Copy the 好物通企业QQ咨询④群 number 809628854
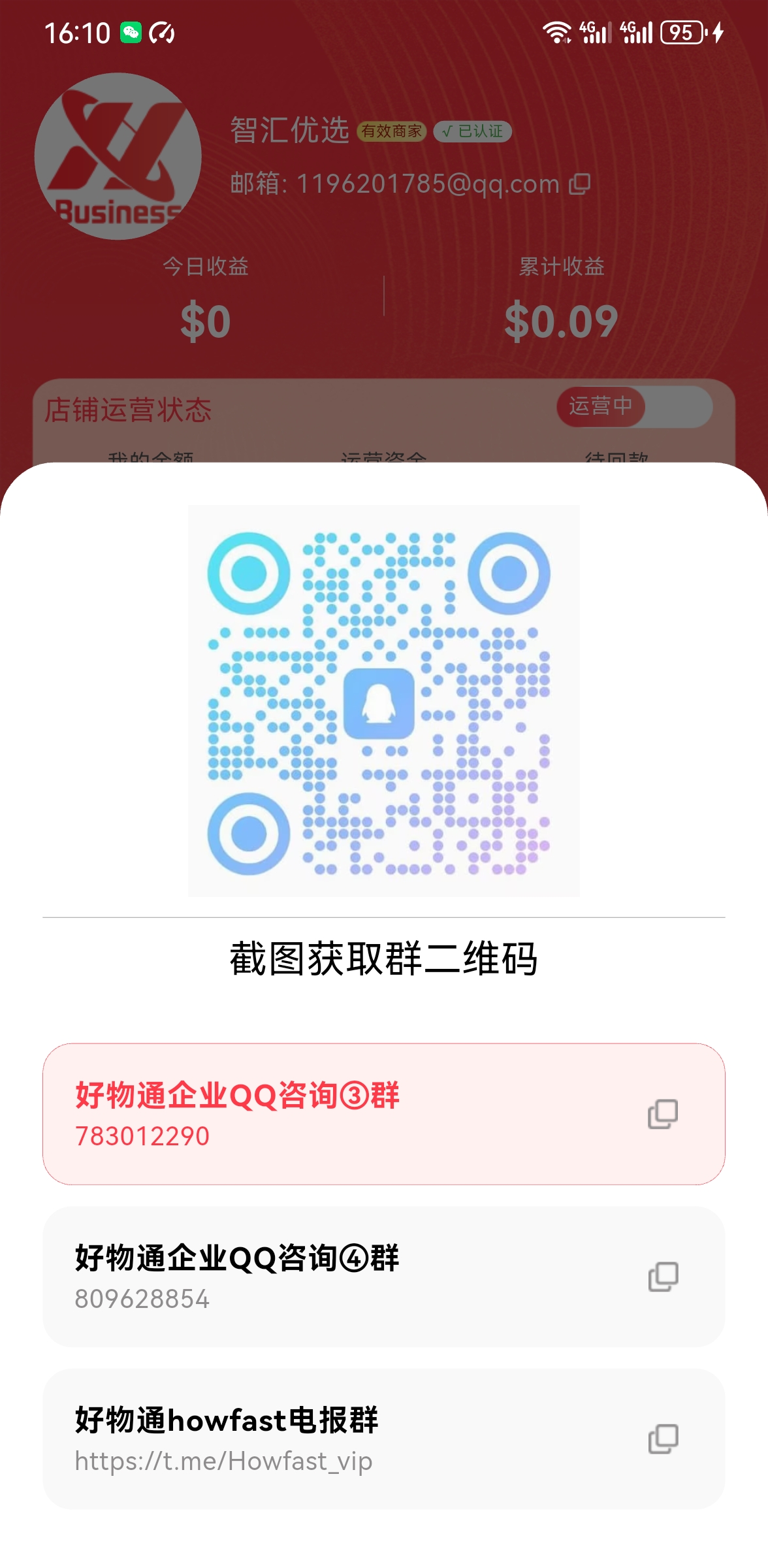Image resolution: width=768 pixels, height=1568 pixels. tap(663, 1277)
